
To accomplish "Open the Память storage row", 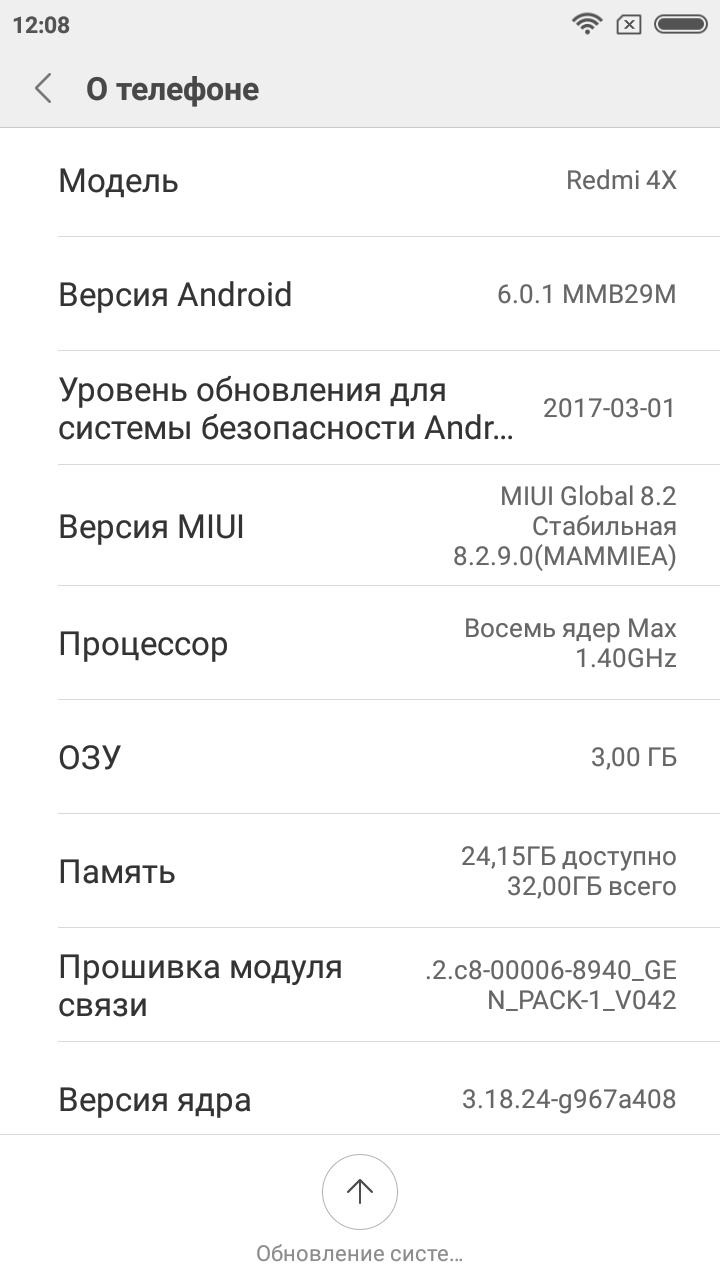I will [x=360, y=871].
